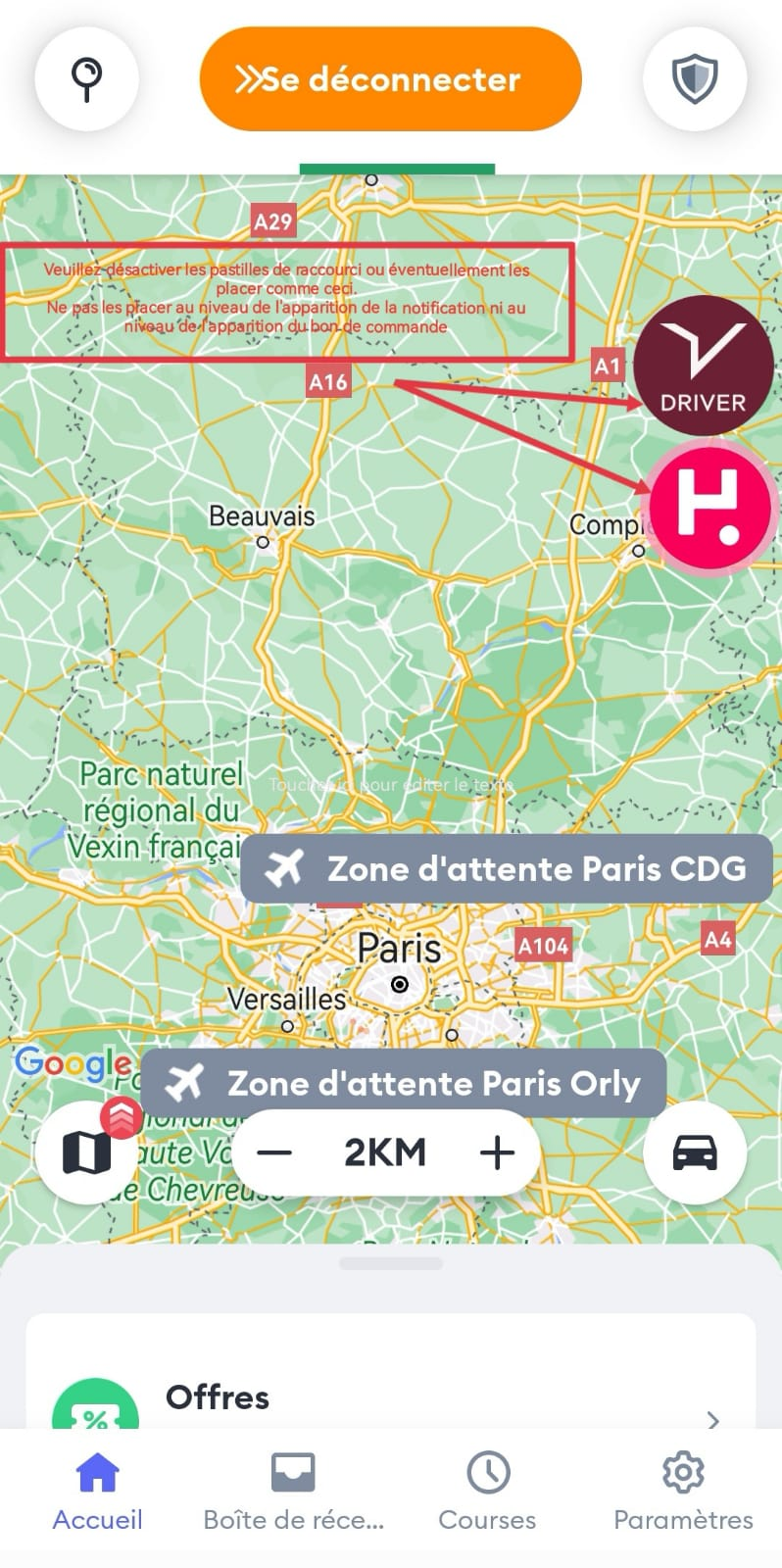Image resolution: width=782 pixels, height=1568 pixels.
Task: Increase the radius with the plus button
Action: pos(497,1152)
